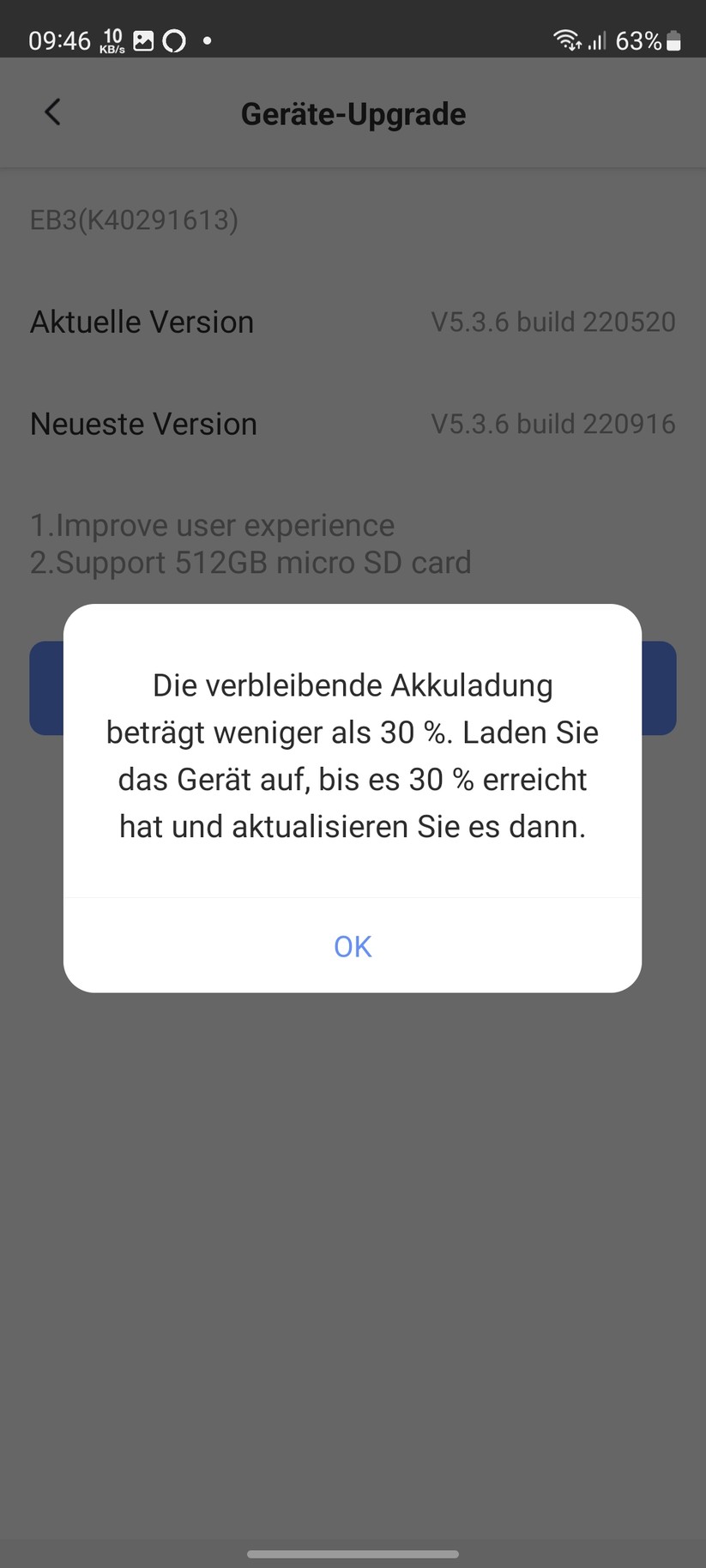The image size is (706, 1568).
Task: Select the mobile signal strength icon
Action: [597, 39]
